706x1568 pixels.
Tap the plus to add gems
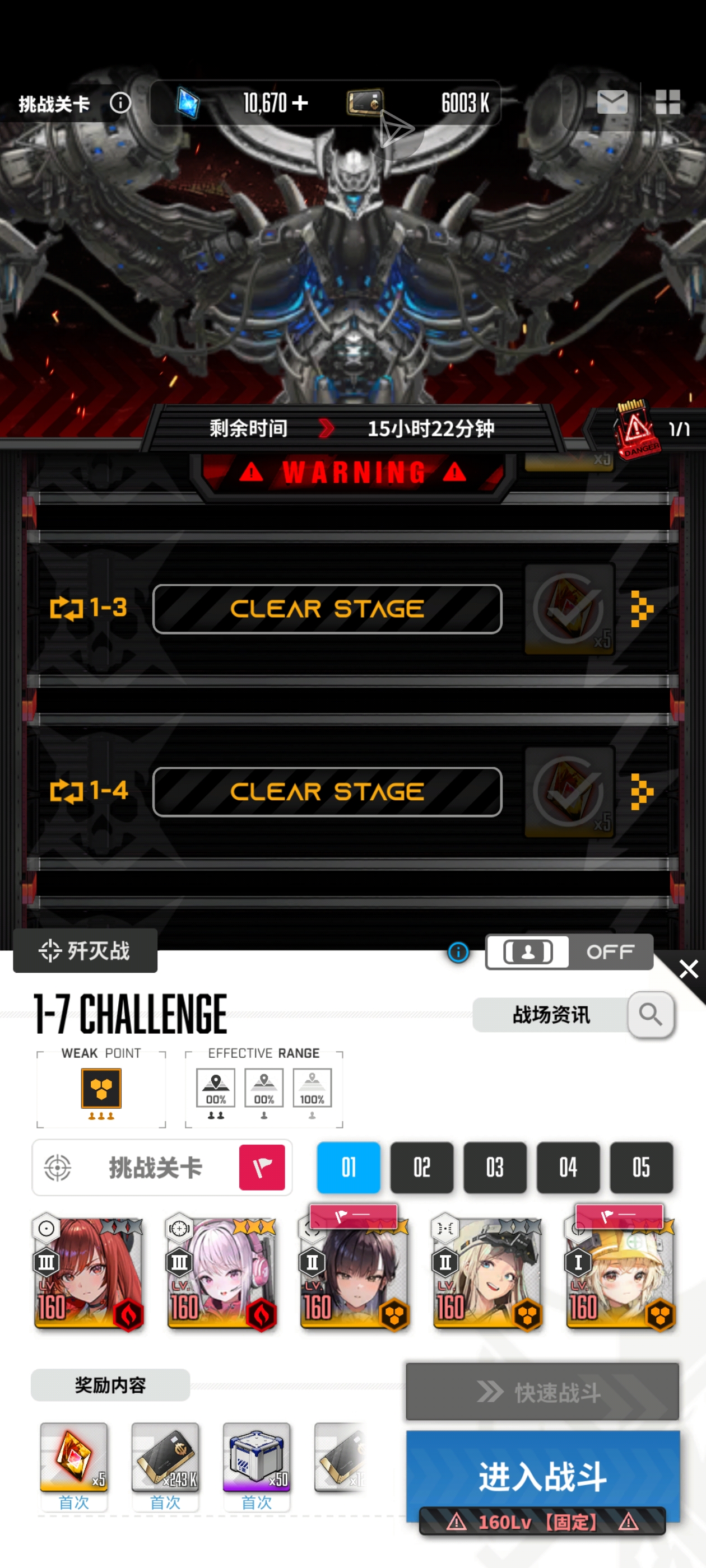tap(300, 103)
